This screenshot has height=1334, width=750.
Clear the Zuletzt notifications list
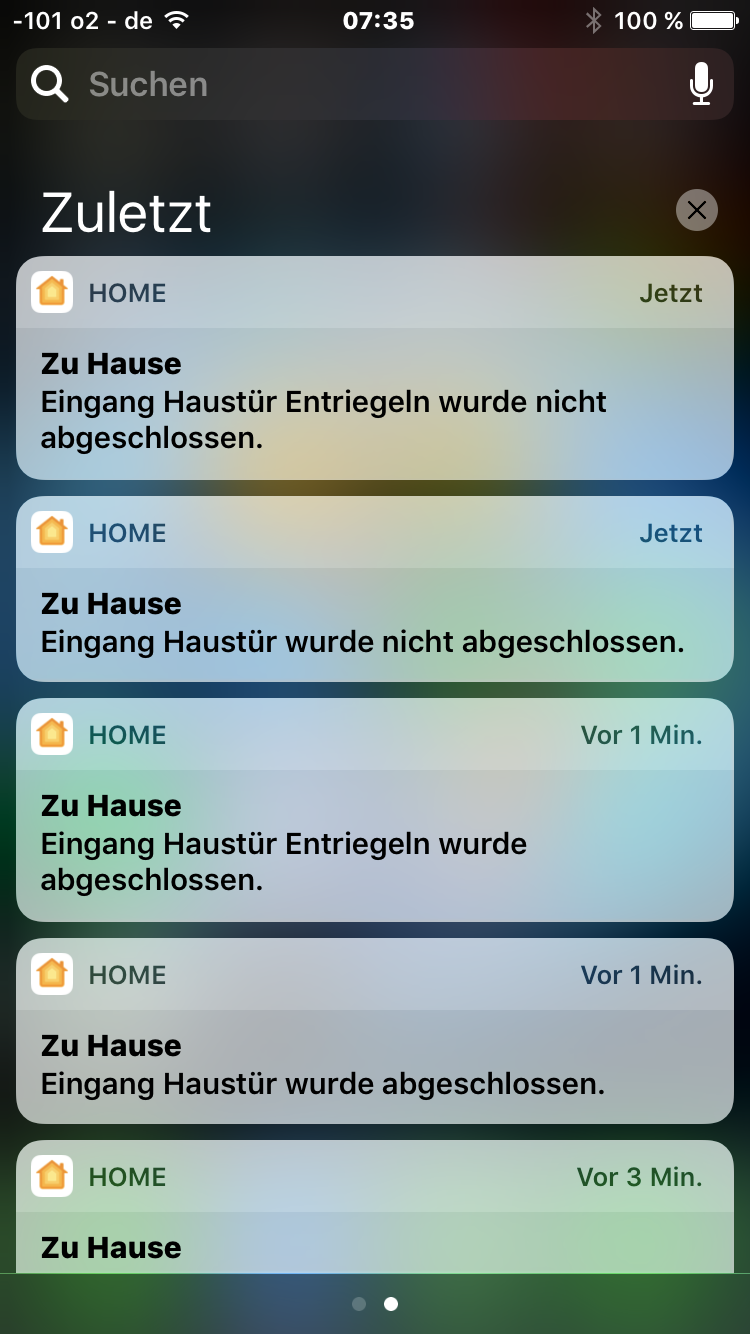pos(696,210)
